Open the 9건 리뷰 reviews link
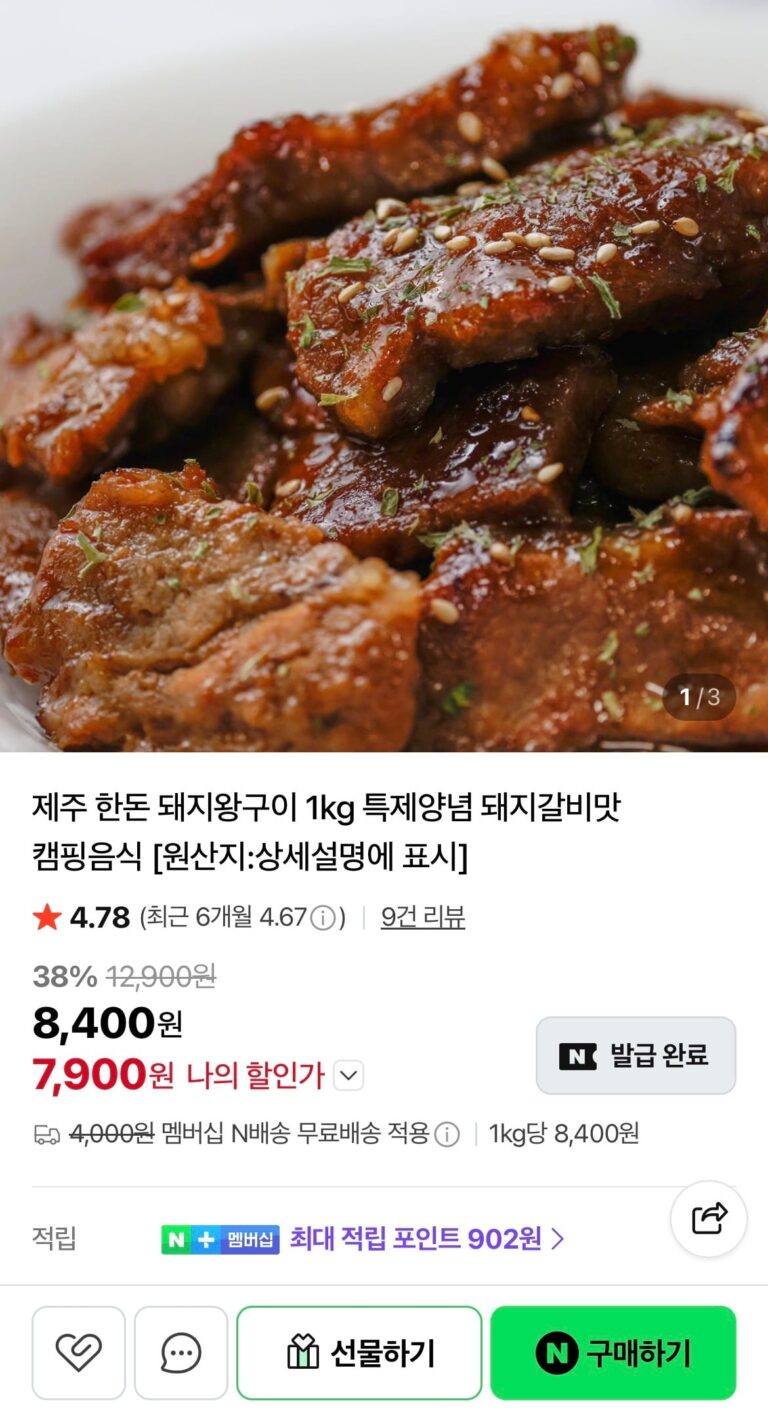 422,917
